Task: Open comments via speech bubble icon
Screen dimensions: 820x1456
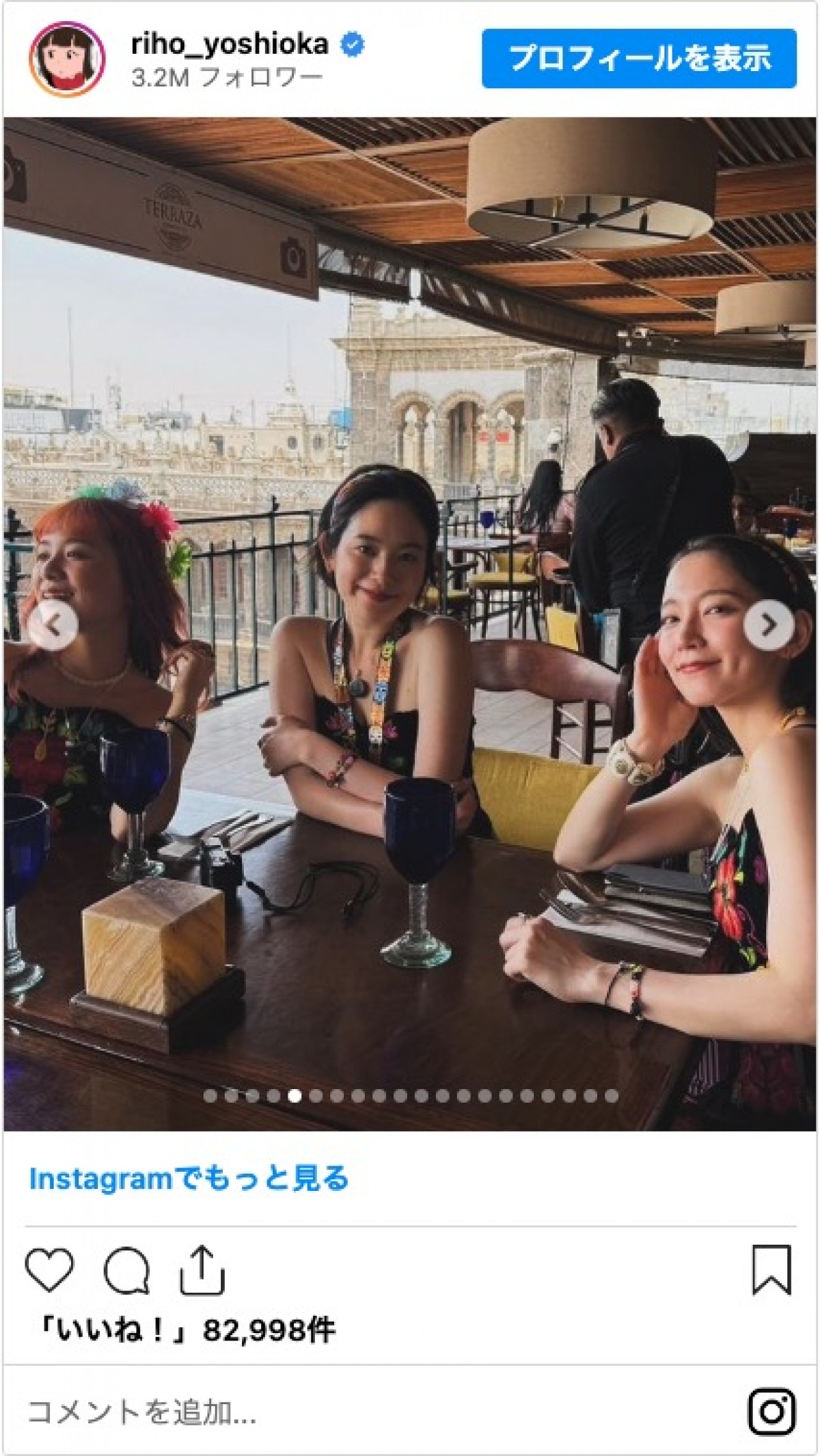Action: point(127,1270)
